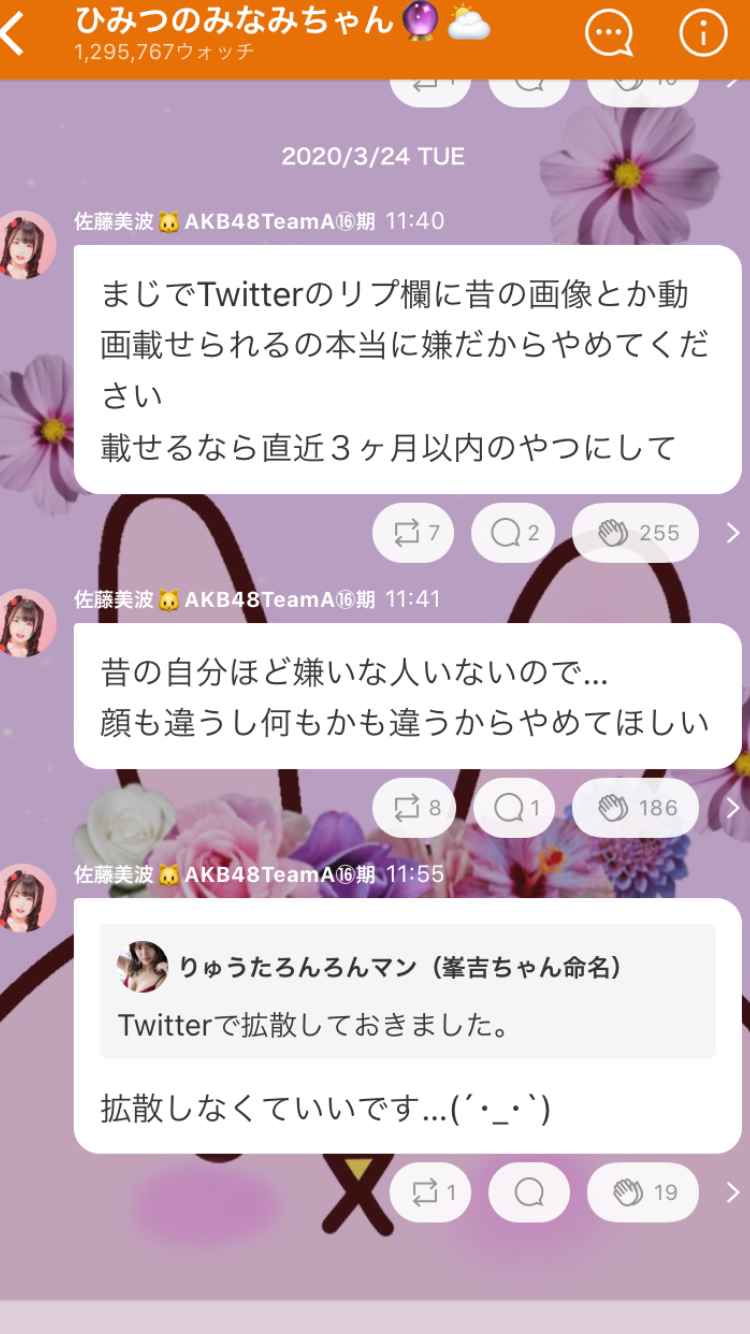Screen dimensions: 750x1334
Task: Expand chevron beside the 255 claps button
Action: point(732,533)
